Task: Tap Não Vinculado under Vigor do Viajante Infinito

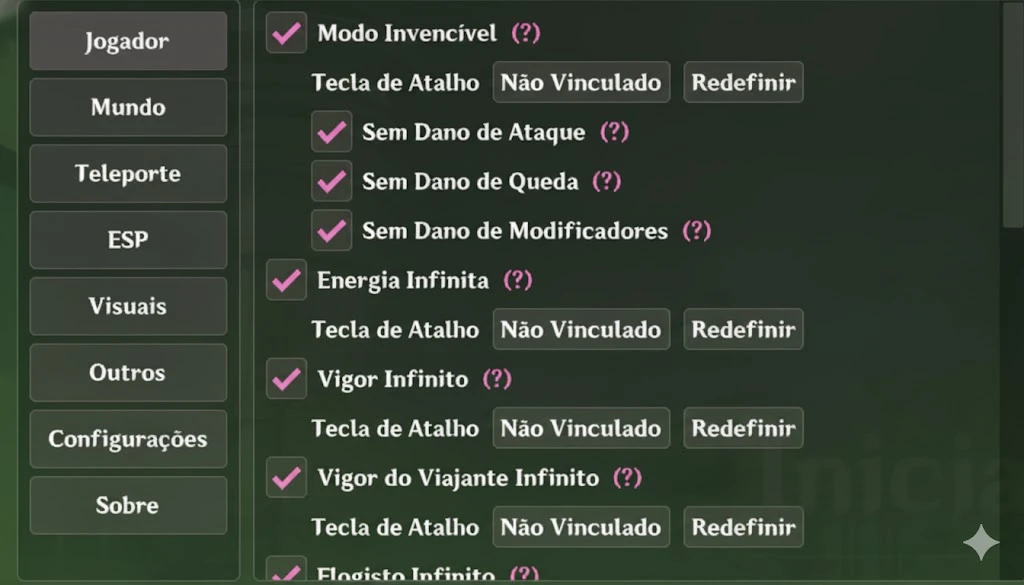Action: coord(580,527)
